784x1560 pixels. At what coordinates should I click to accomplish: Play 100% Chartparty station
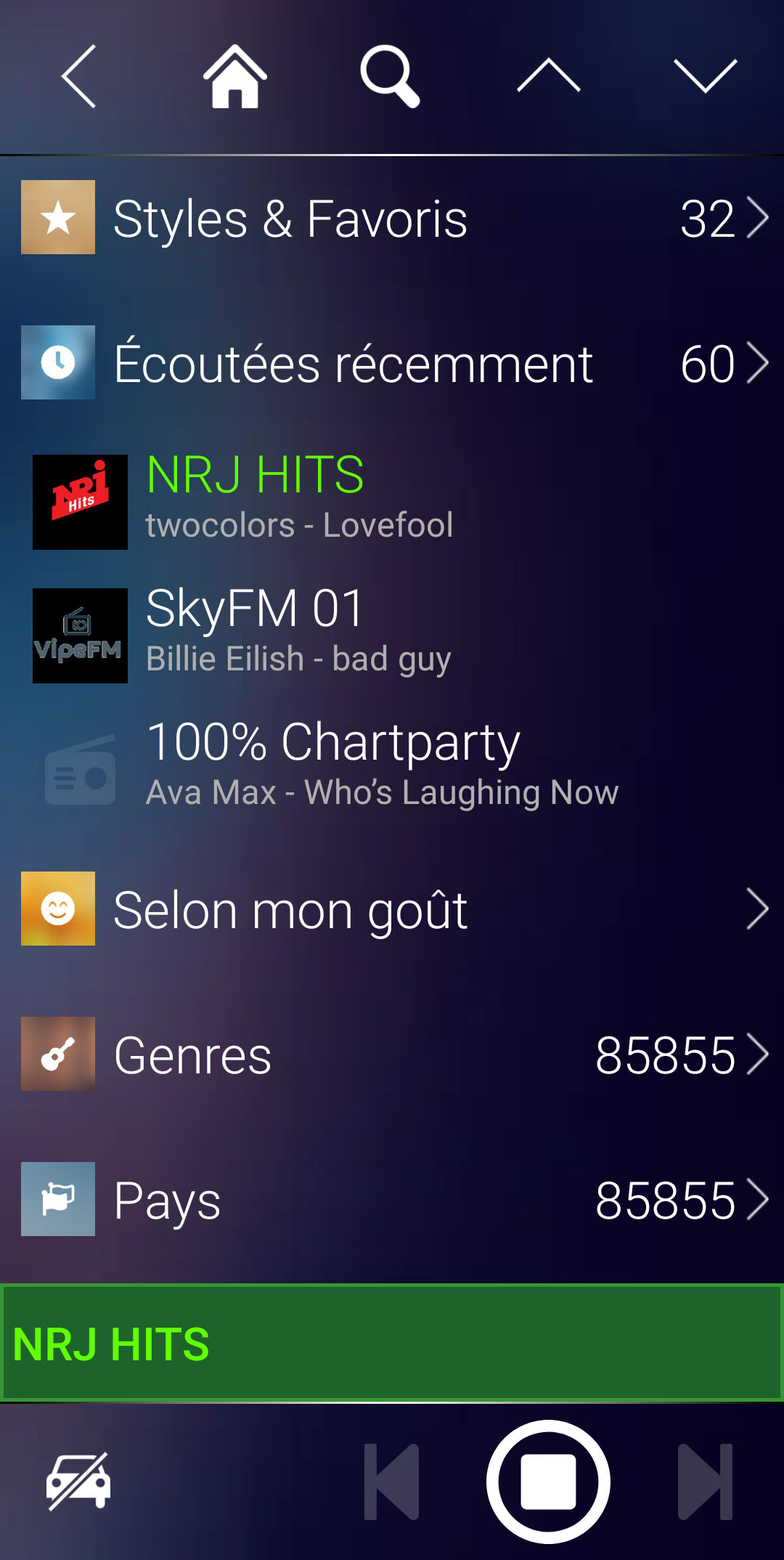[x=392, y=768]
